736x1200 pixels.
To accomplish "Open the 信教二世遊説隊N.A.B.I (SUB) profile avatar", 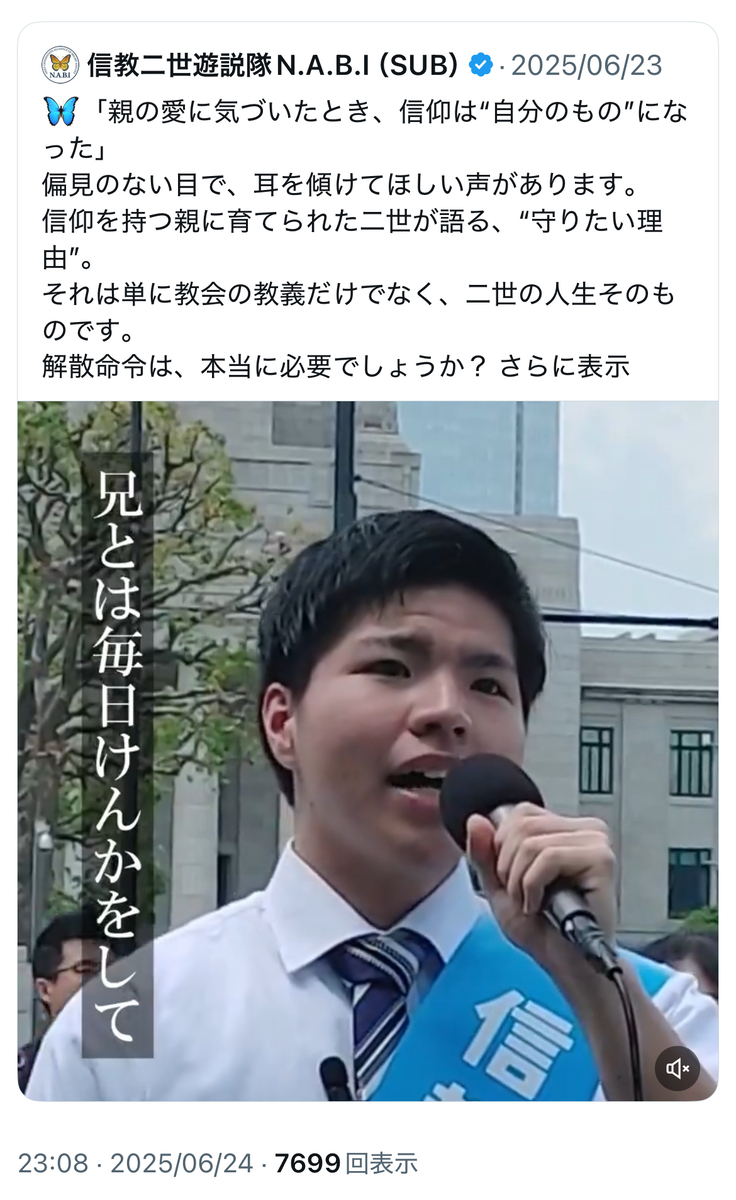I will [x=60, y=66].
